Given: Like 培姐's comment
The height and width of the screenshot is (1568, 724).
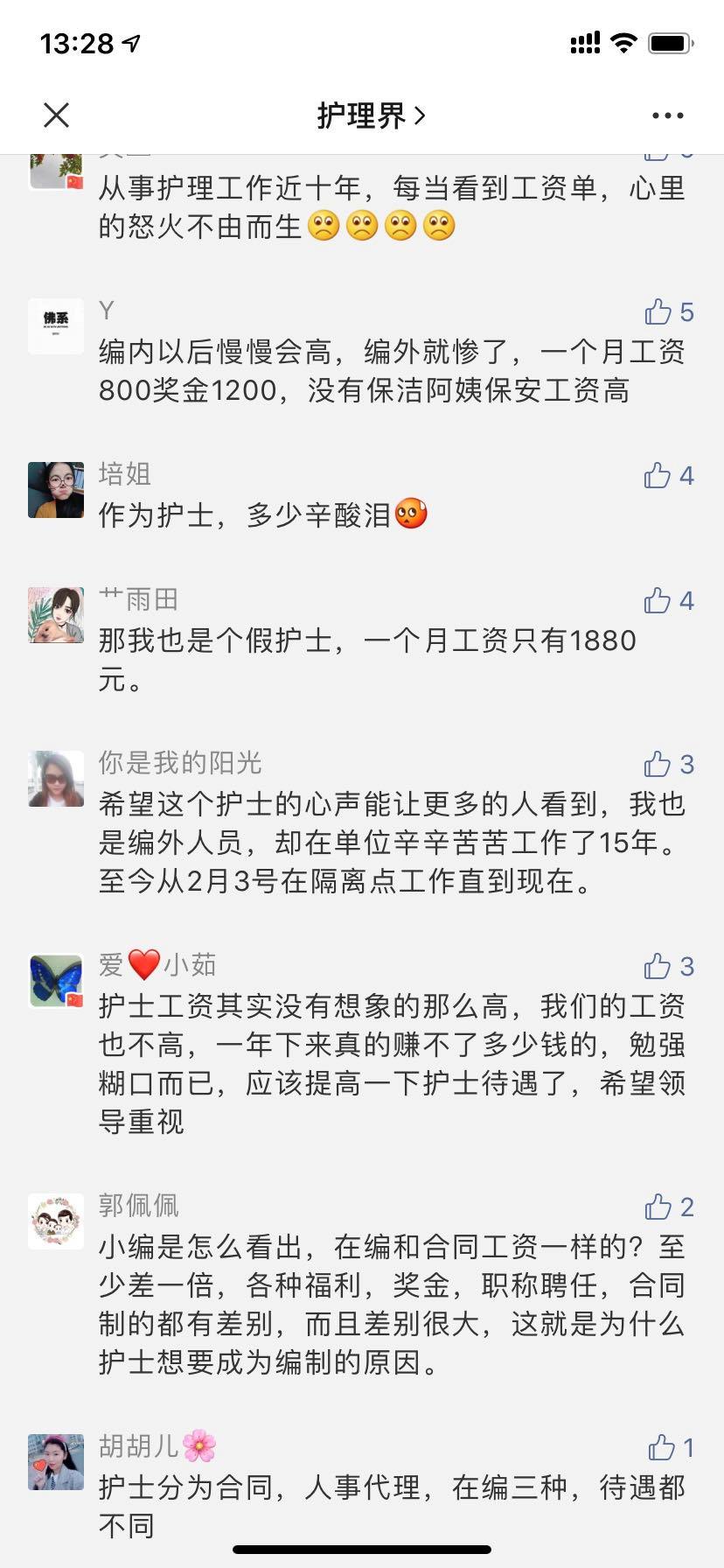Looking at the screenshot, I should pos(669,475).
